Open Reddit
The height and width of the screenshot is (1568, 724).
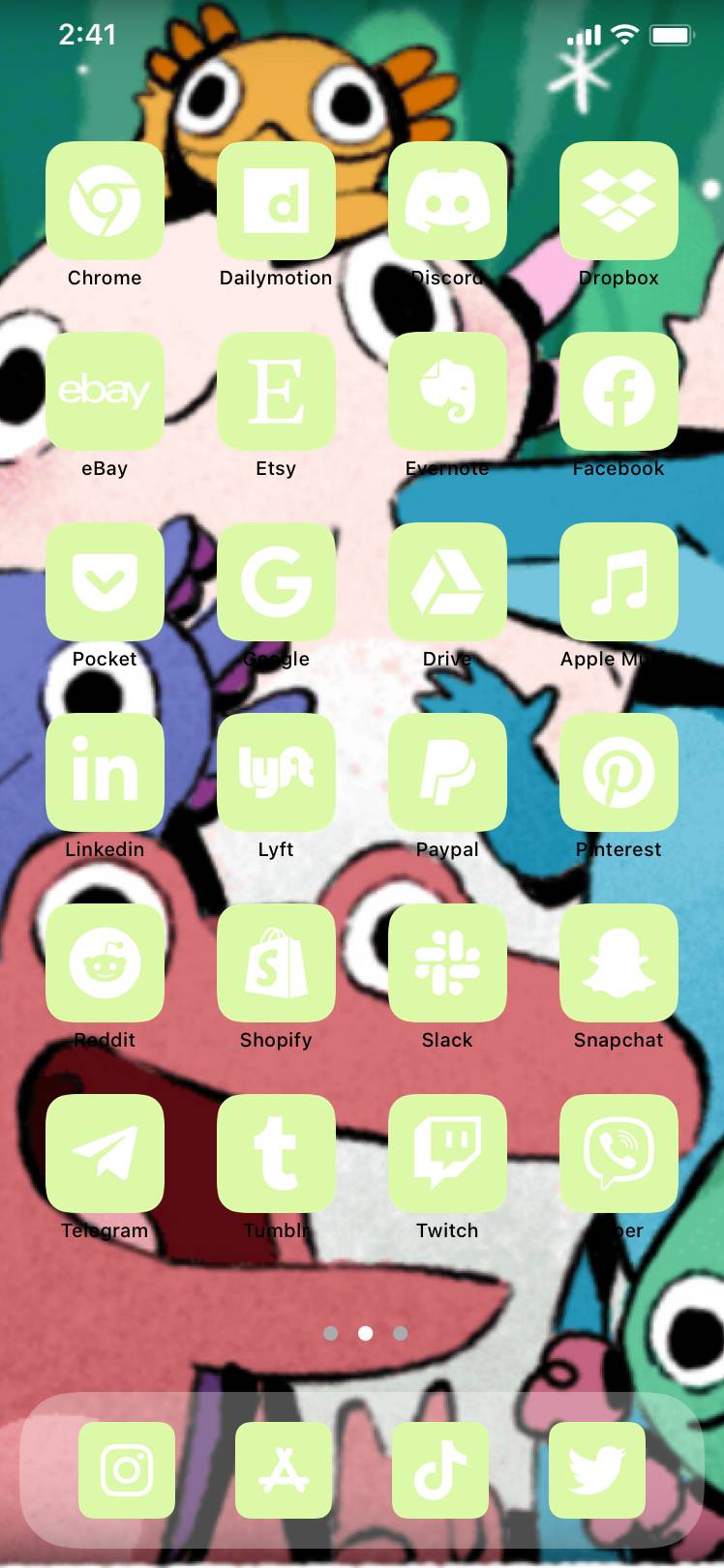105,963
